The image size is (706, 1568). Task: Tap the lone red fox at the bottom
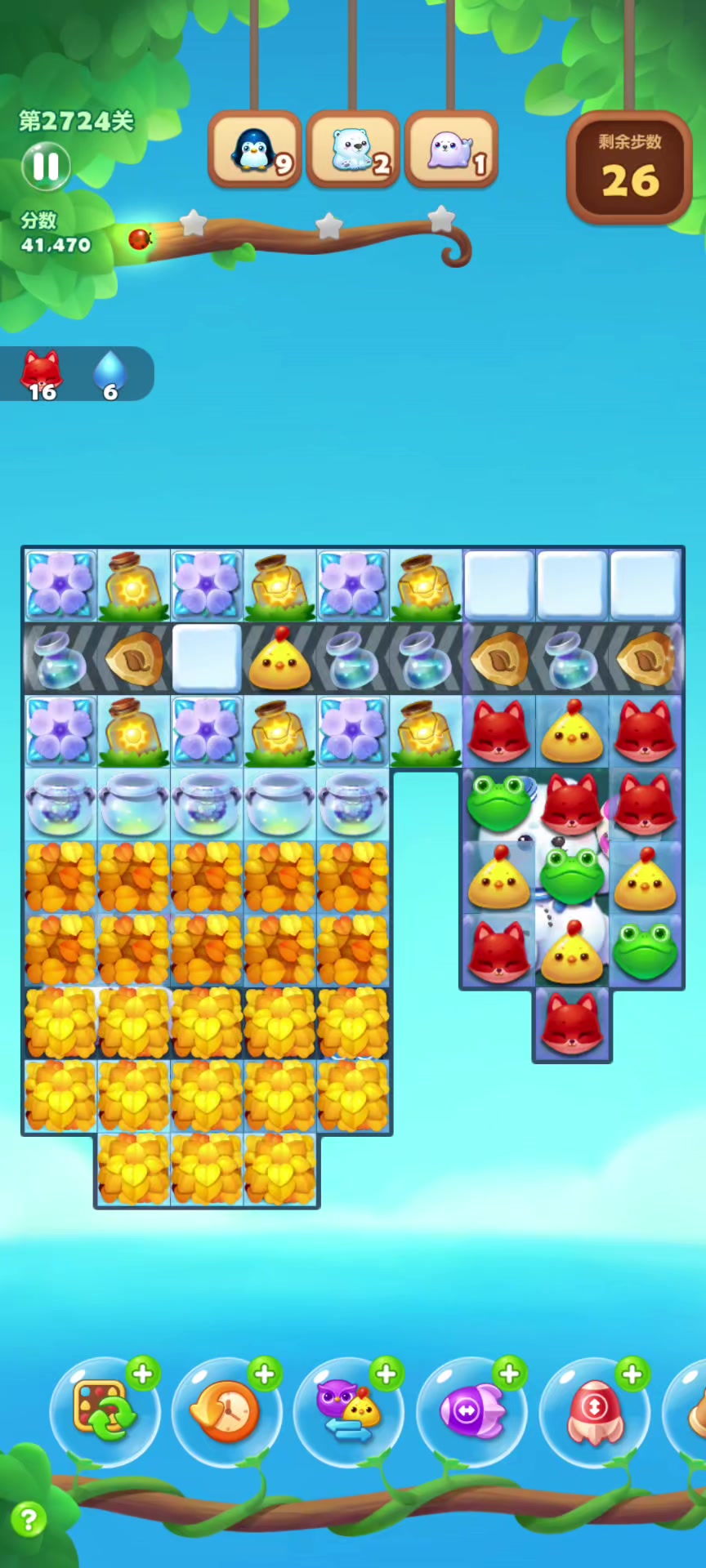click(572, 1024)
